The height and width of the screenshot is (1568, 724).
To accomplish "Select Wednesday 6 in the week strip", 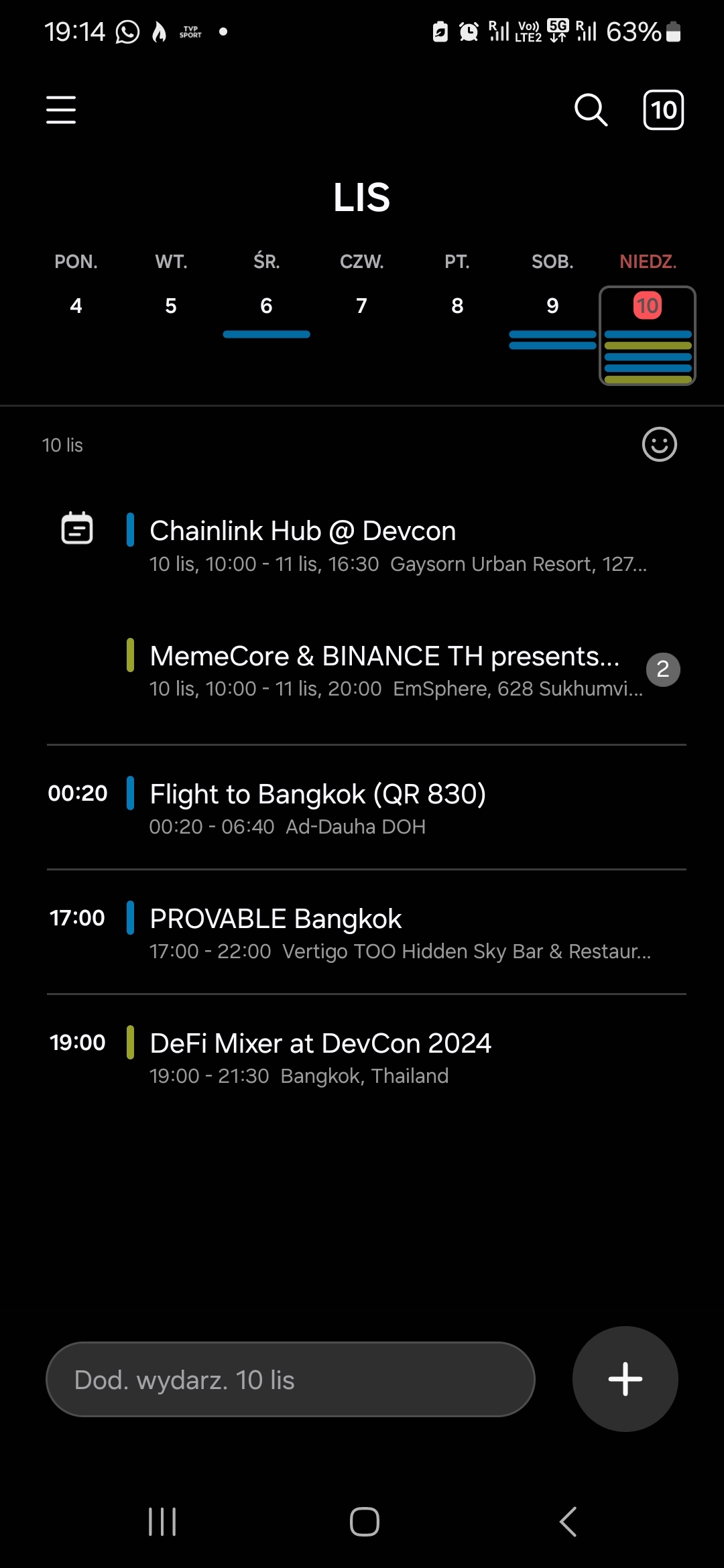I will click(266, 306).
